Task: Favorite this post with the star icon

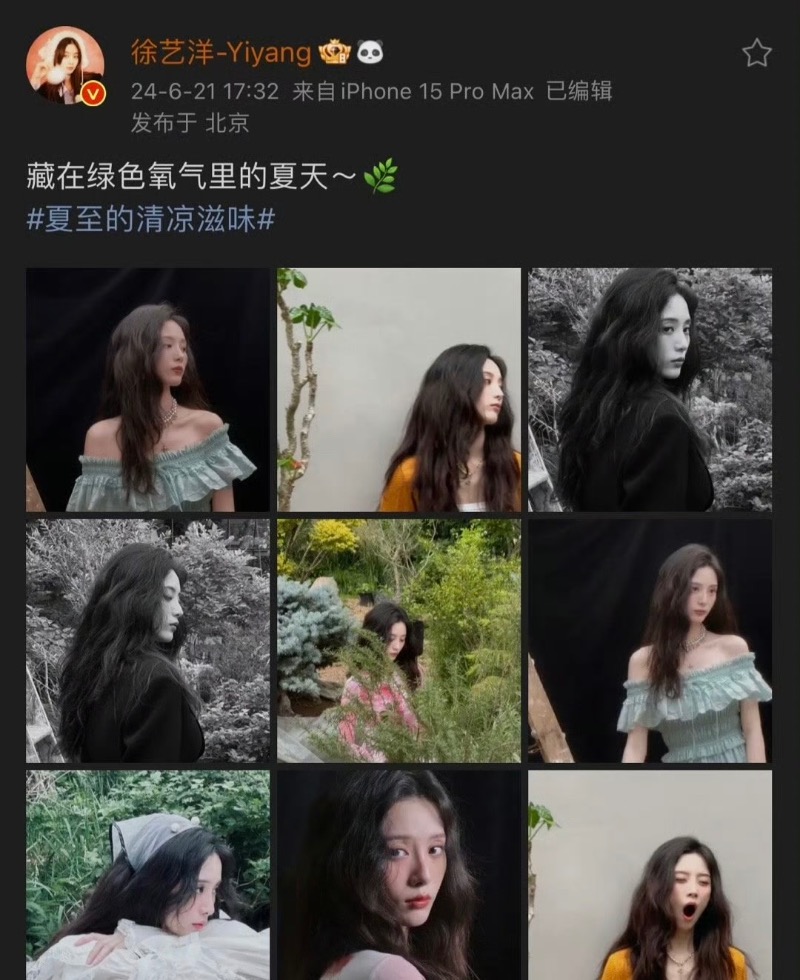Action: coord(757,53)
